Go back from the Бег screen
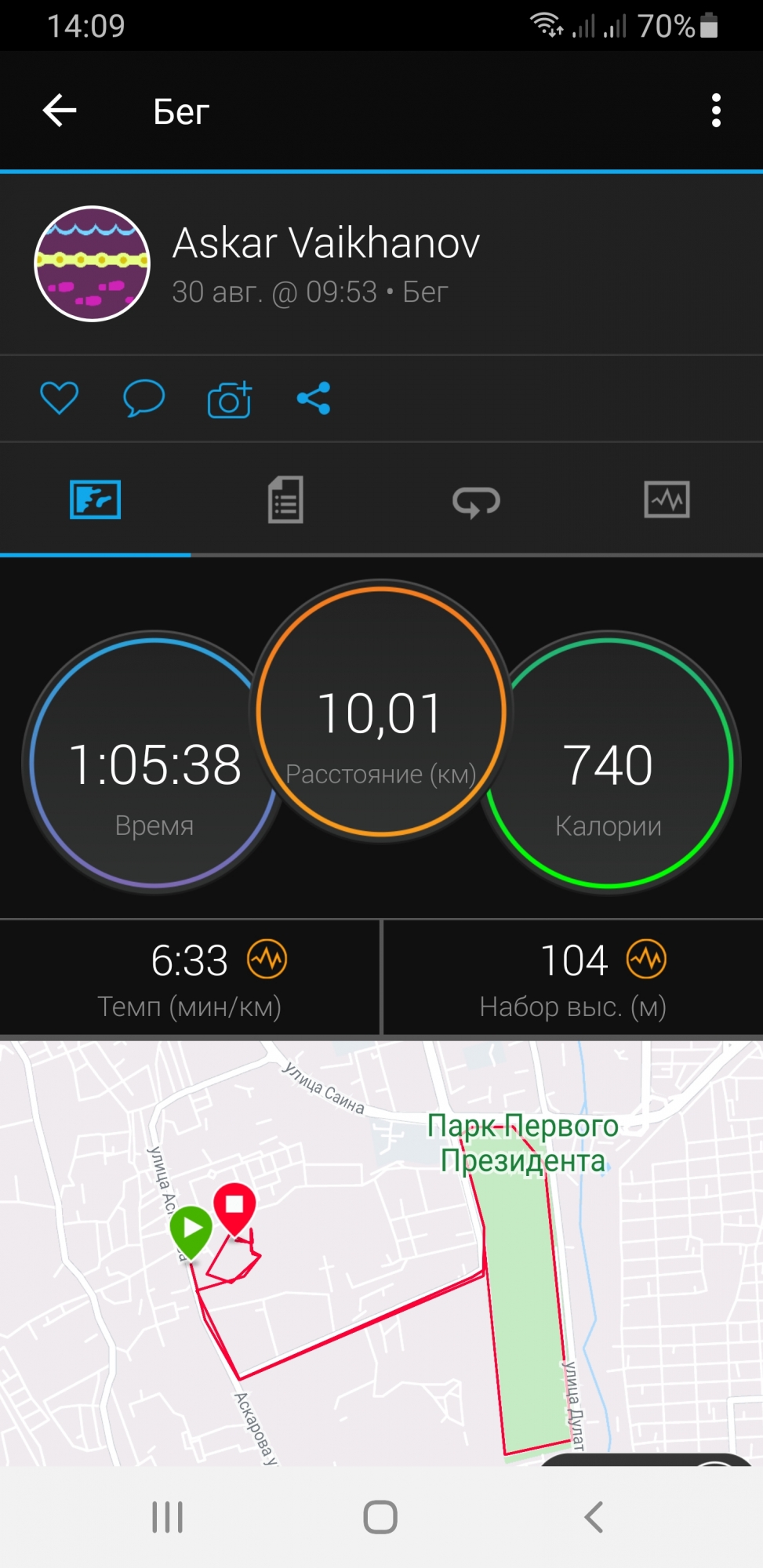763x1568 pixels. click(x=60, y=111)
